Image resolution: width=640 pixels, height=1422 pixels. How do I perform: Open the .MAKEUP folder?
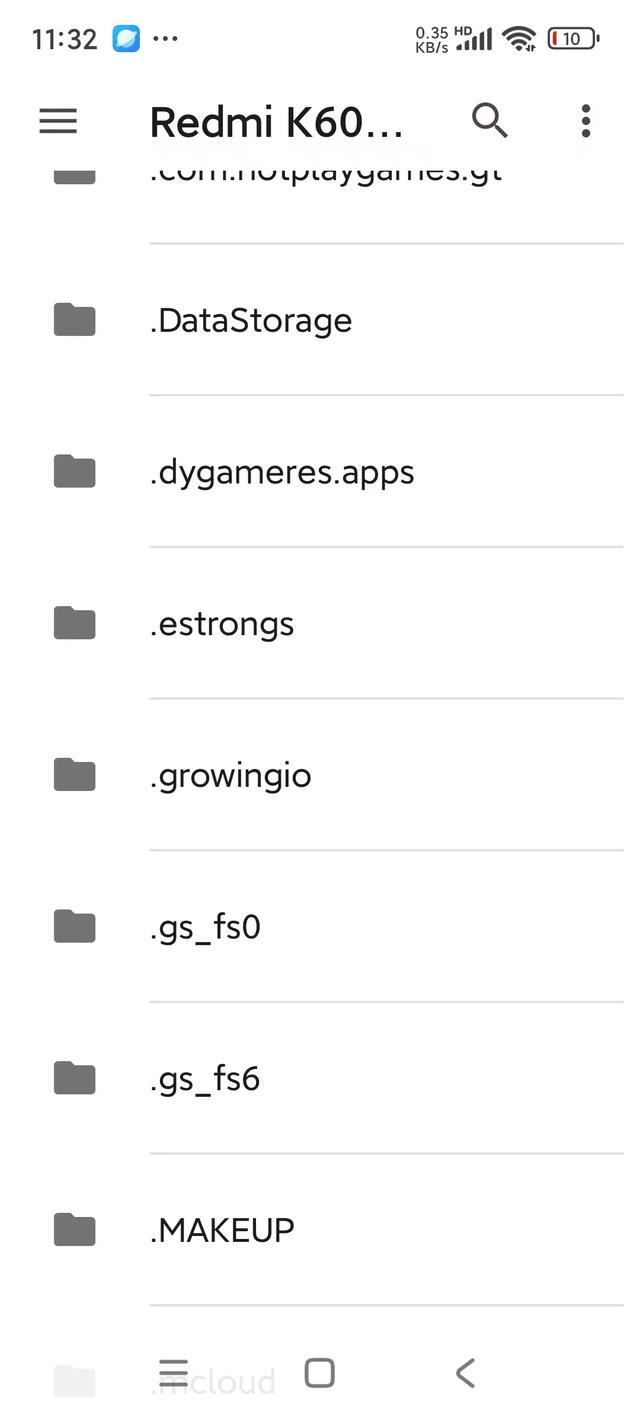(222, 1230)
